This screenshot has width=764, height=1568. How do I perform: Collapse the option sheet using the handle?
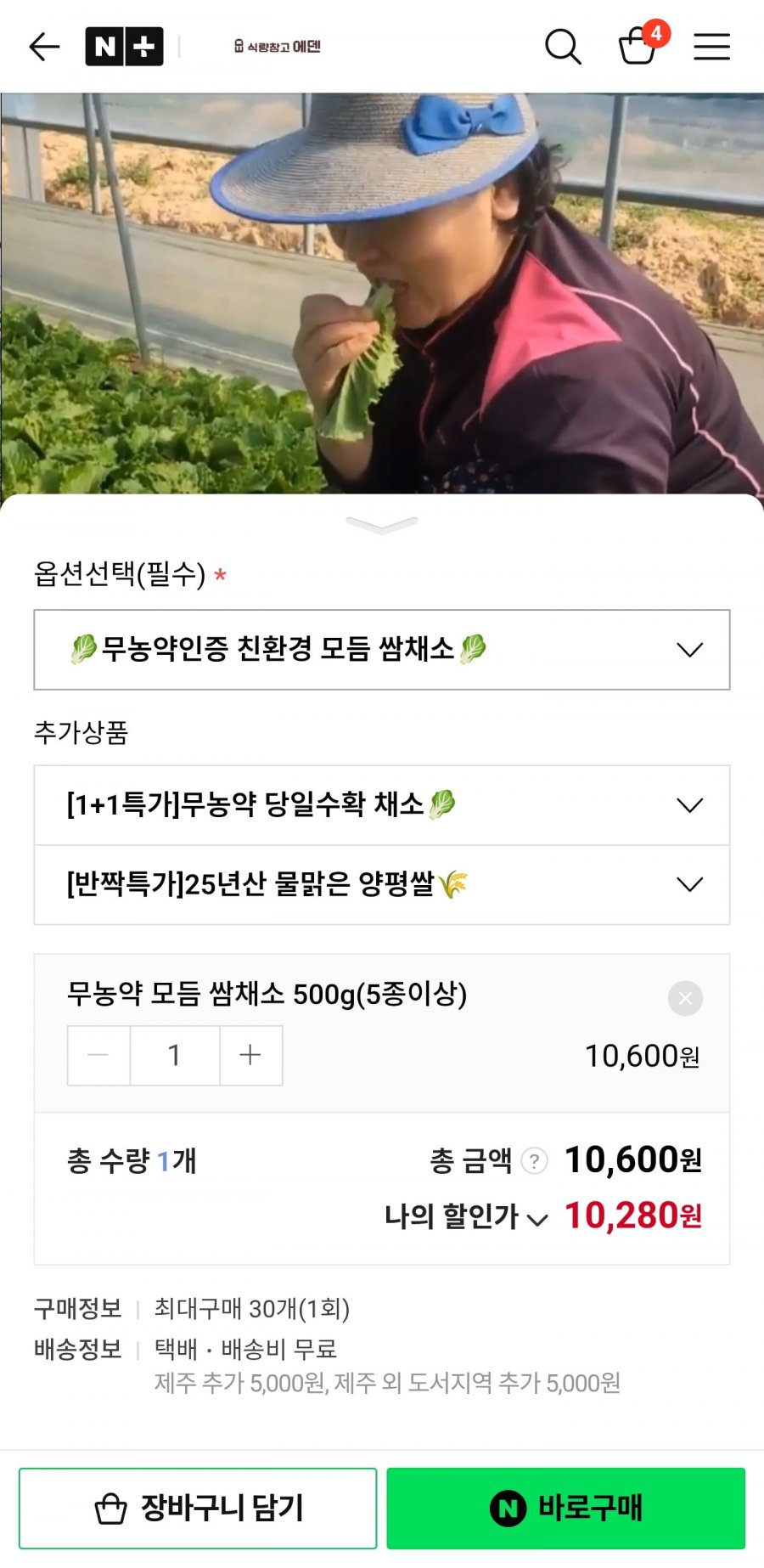pyautogui.click(x=382, y=524)
